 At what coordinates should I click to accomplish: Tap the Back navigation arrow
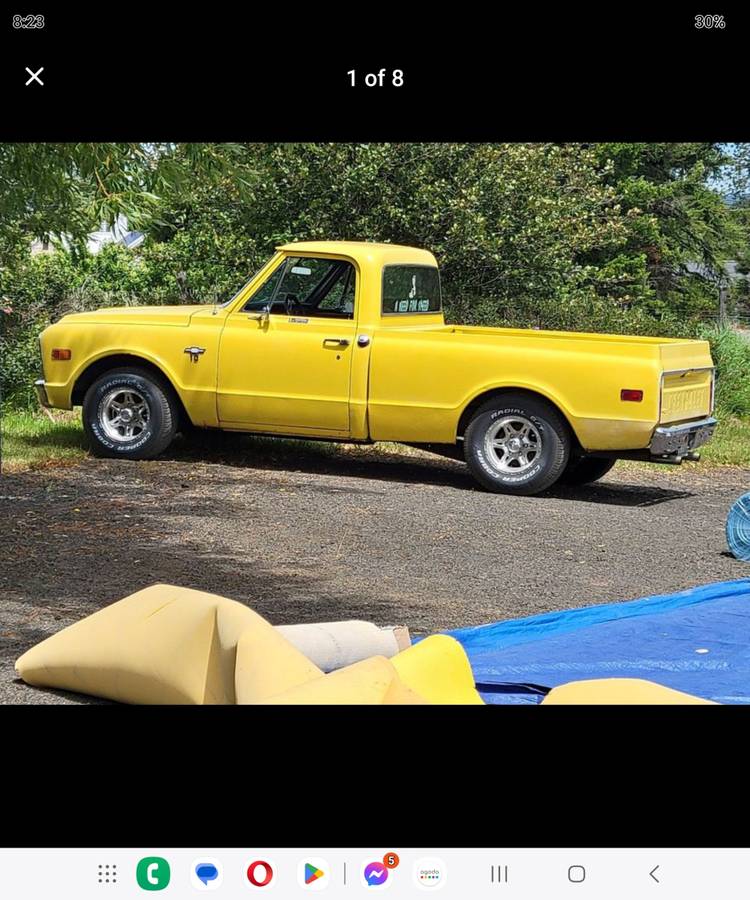point(654,873)
